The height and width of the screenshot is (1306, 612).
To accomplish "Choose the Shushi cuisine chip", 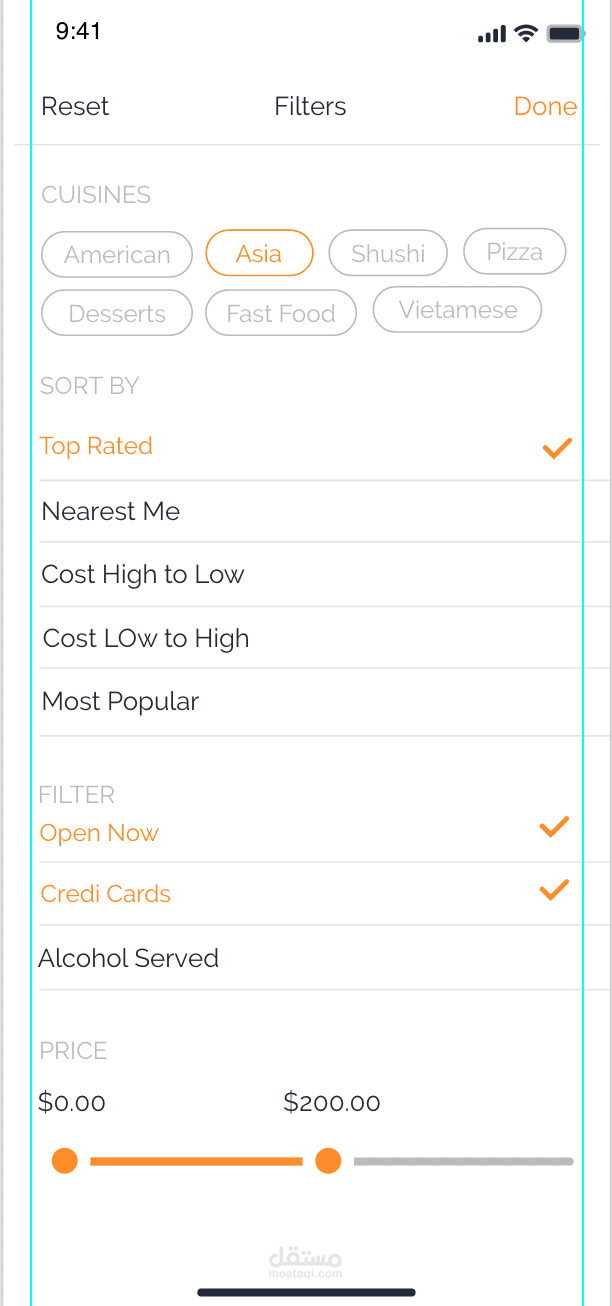I will click(388, 254).
